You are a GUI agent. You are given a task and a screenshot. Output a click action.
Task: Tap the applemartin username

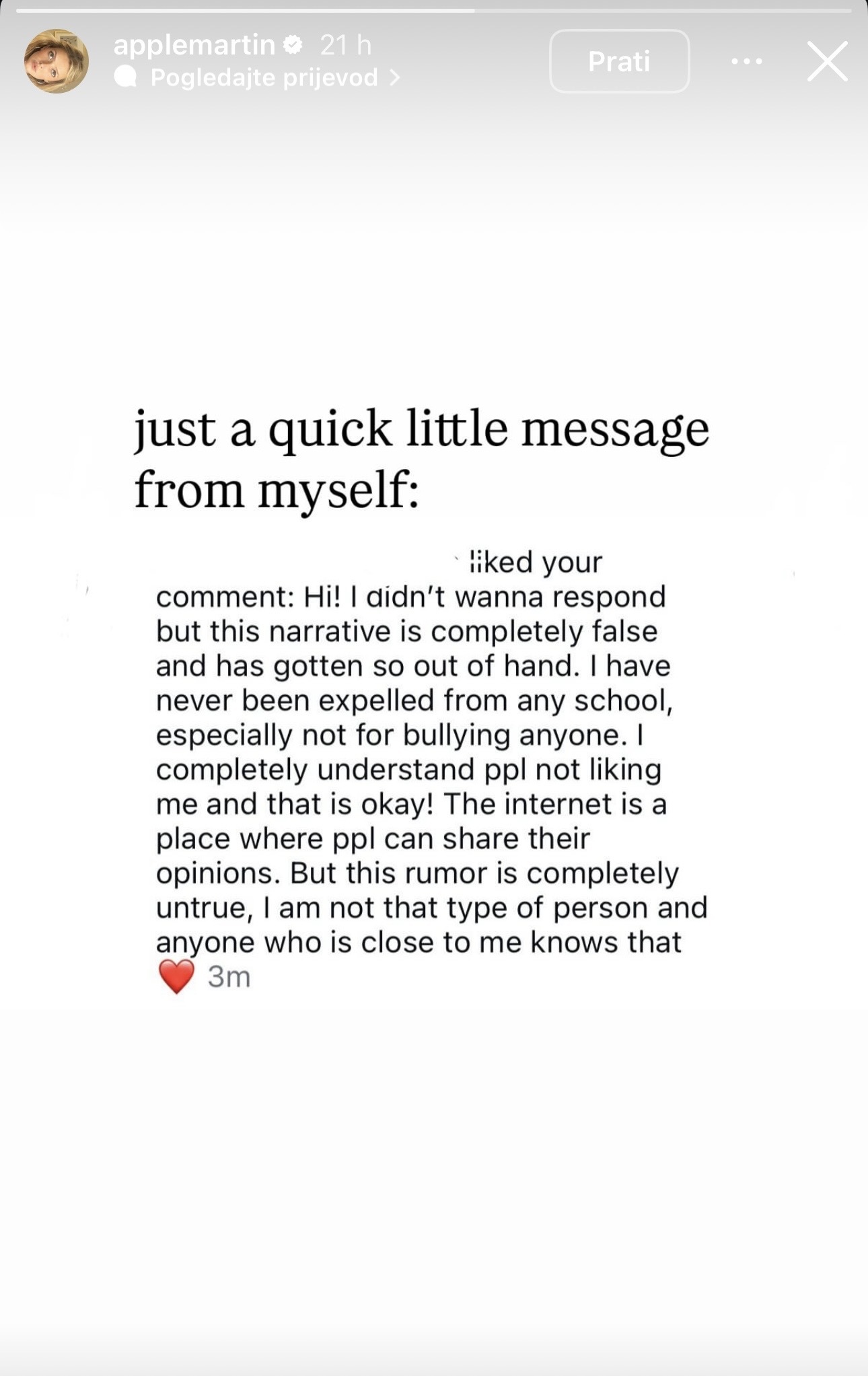click(x=194, y=45)
